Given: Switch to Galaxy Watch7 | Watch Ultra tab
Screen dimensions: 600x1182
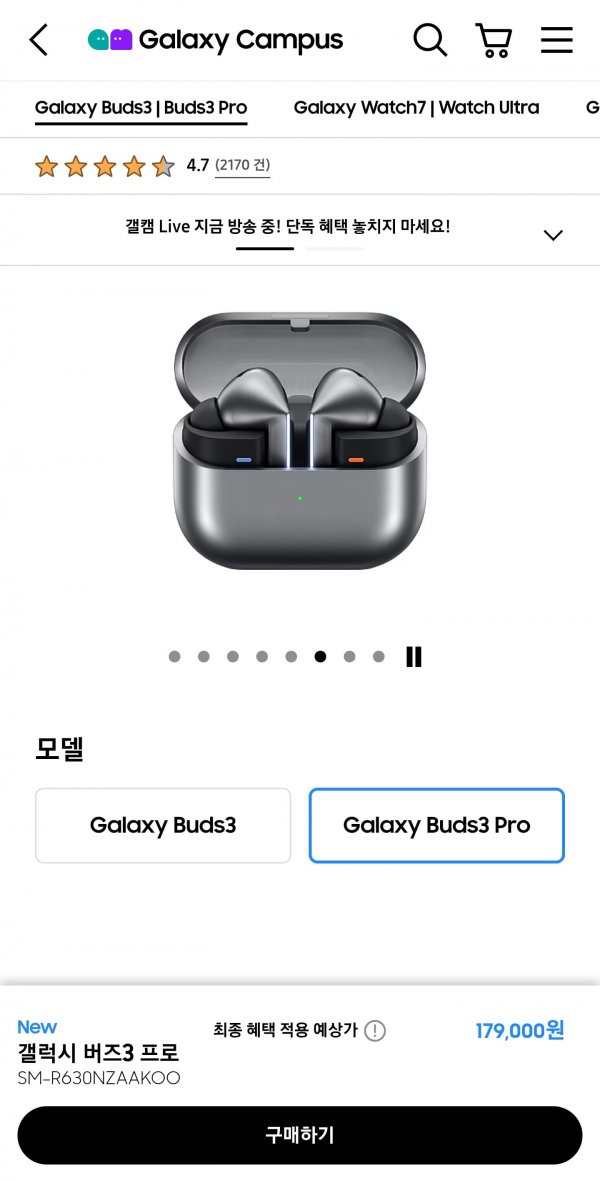Looking at the screenshot, I should (416, 108).
